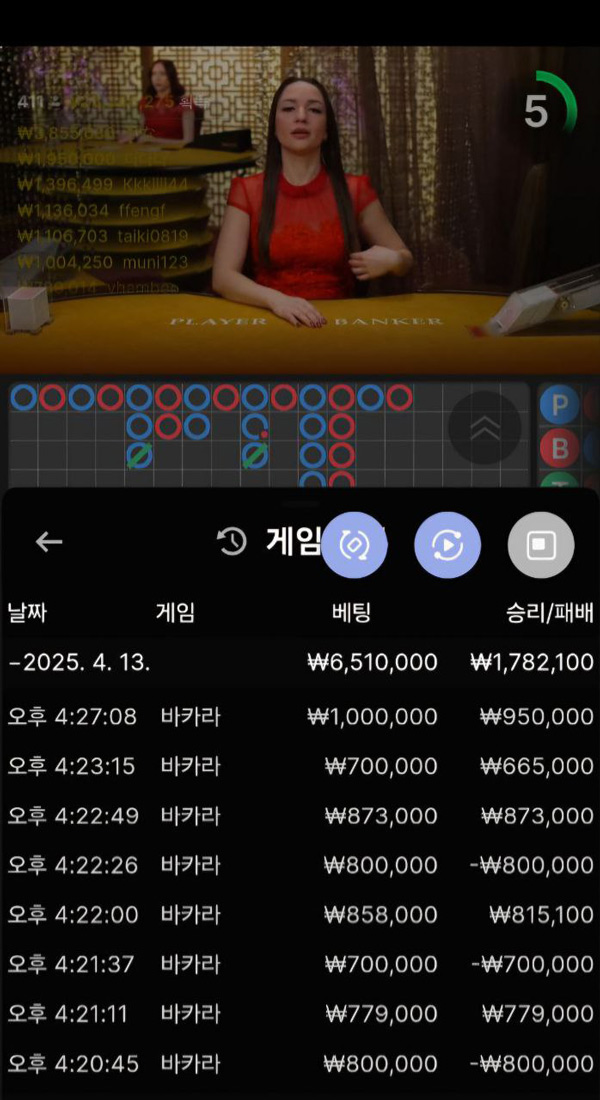
Task: Expand the roadmap with the double-chevron button
Action: point(485,428)
